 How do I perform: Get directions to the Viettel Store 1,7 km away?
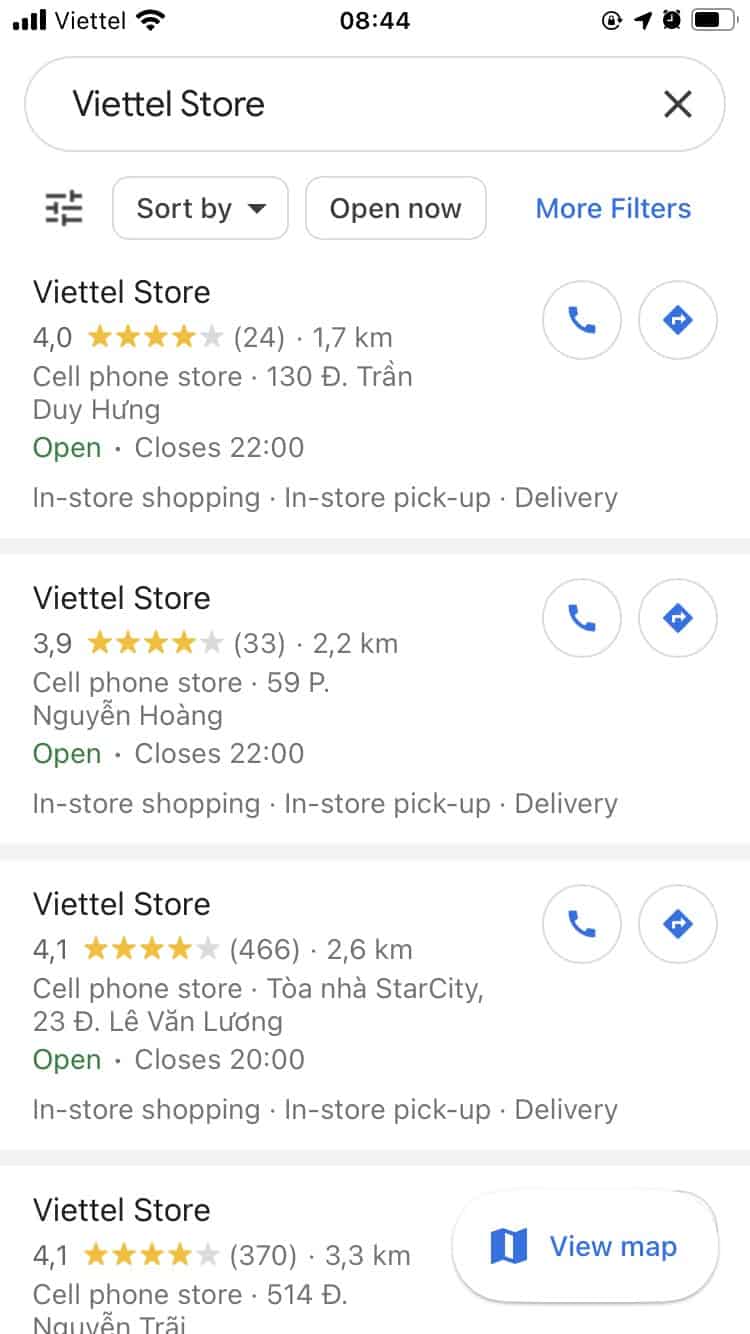point(677,320)
